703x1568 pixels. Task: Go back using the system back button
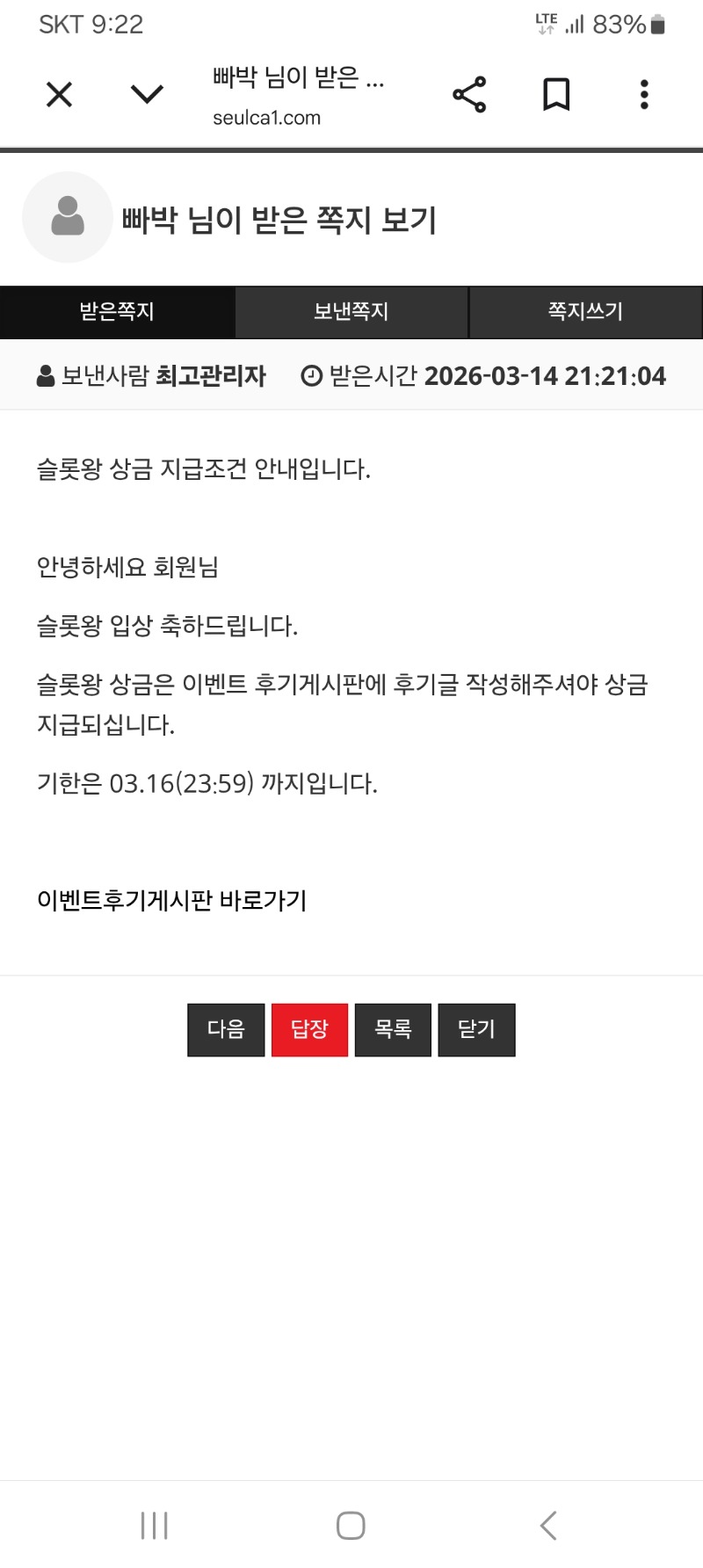coord(548,1525)
